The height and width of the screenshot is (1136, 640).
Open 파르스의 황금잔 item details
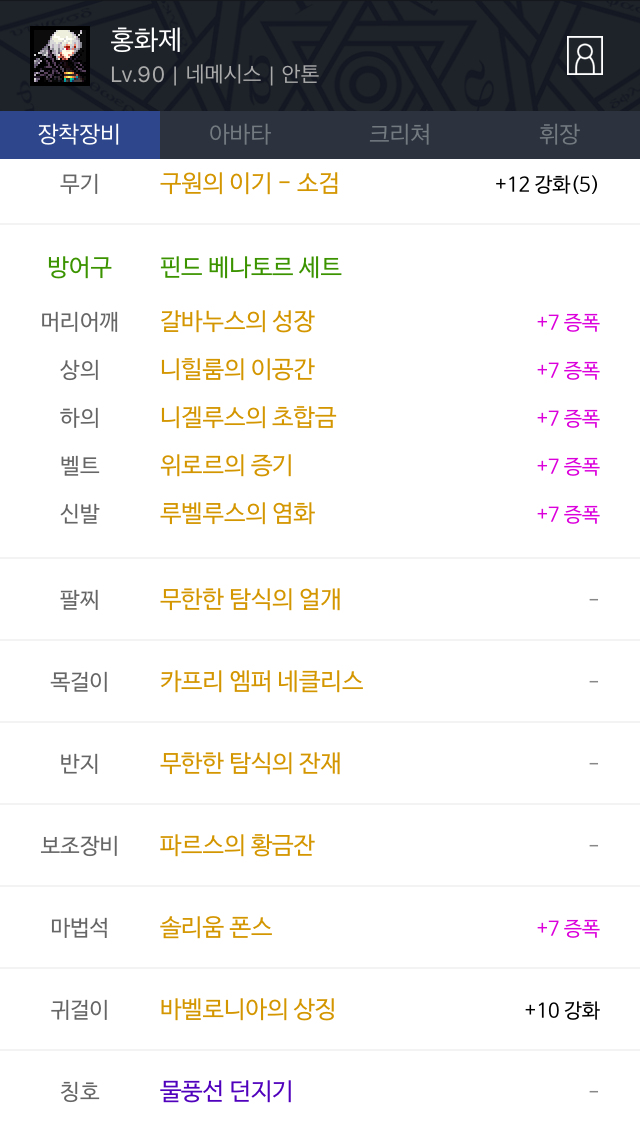[x=237, y=845]
